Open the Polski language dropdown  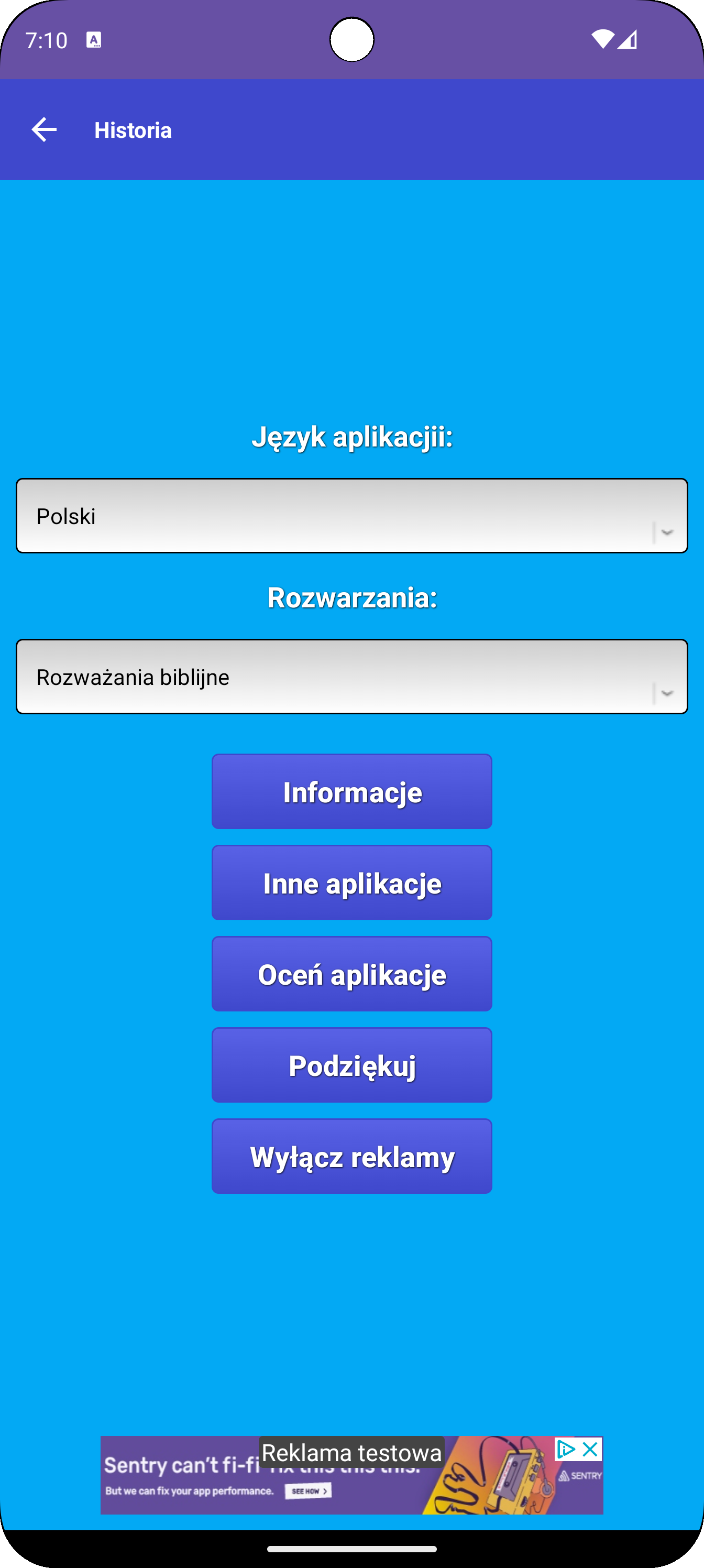(351, 516)
